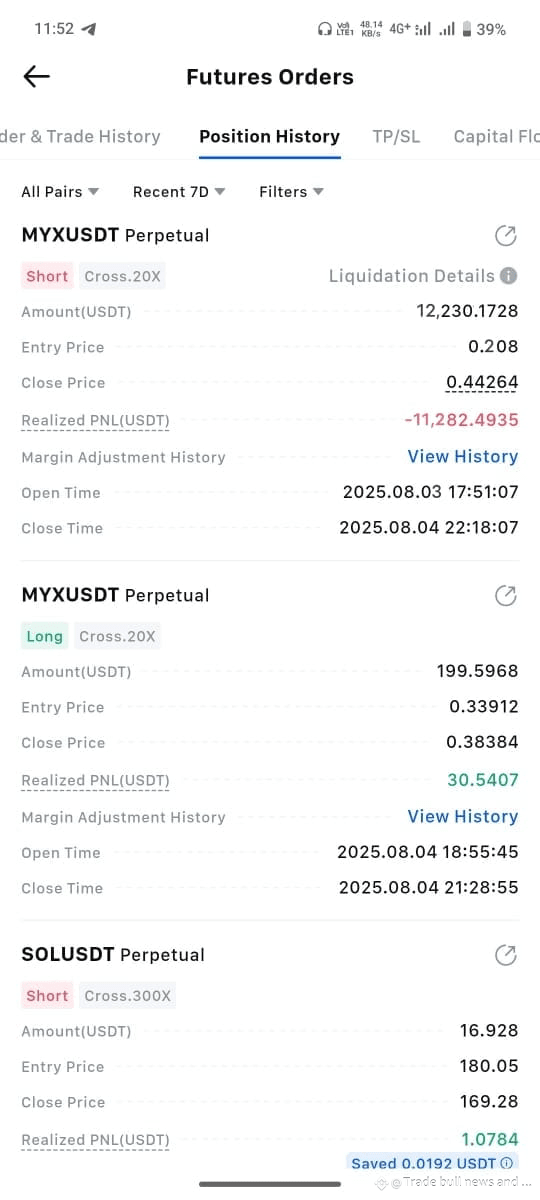The image size is (540, 1200).
Task: Expand the All Pairs dropdown
Action: tap(60, 191)
